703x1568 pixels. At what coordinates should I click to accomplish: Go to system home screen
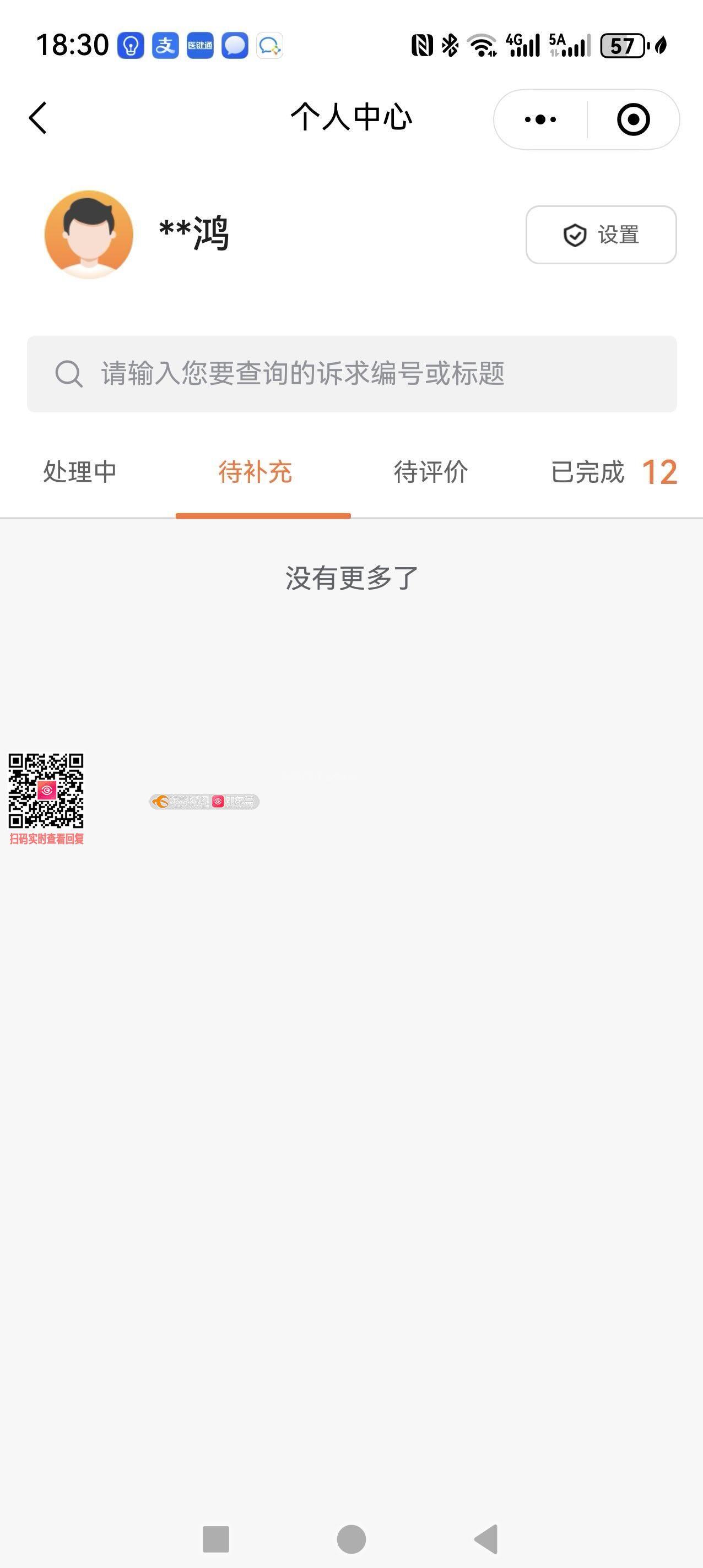click(x=351, y=1539)
